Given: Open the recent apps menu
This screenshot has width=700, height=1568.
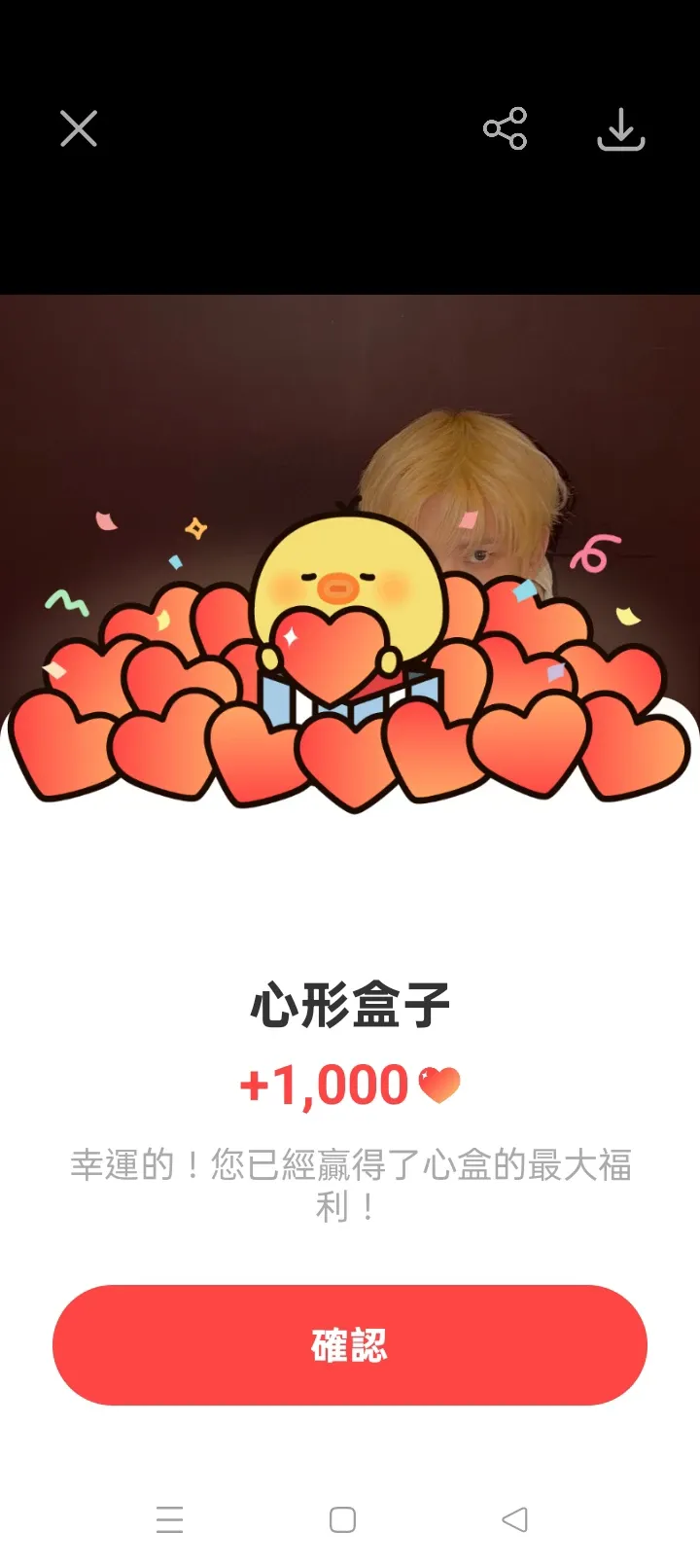Looking at the screenshot, I should point(170,1519).
